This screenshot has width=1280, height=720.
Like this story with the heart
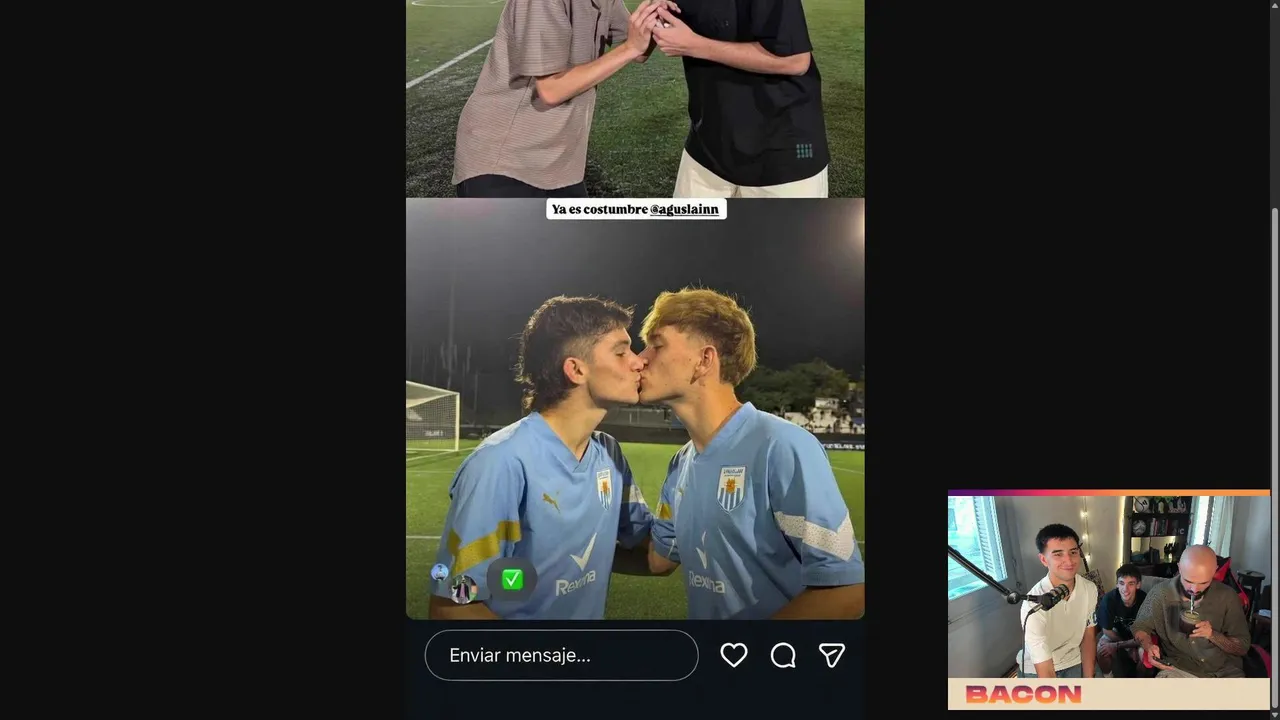(x=734, y=655)
